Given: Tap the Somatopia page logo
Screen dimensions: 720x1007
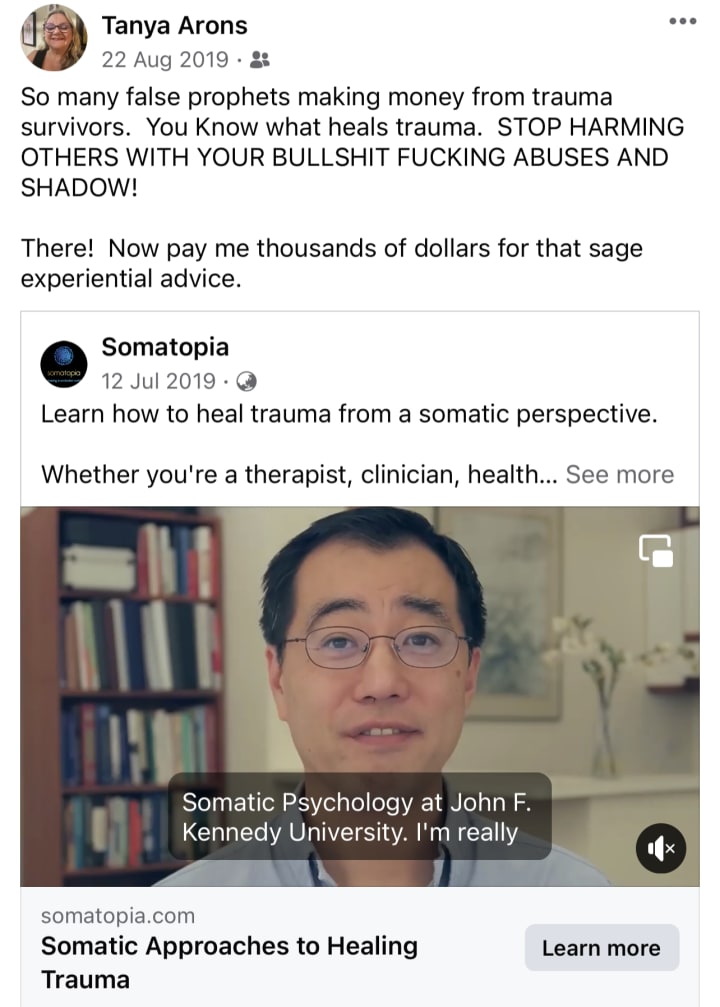Looking at the screenshot, I should point(63,365).
